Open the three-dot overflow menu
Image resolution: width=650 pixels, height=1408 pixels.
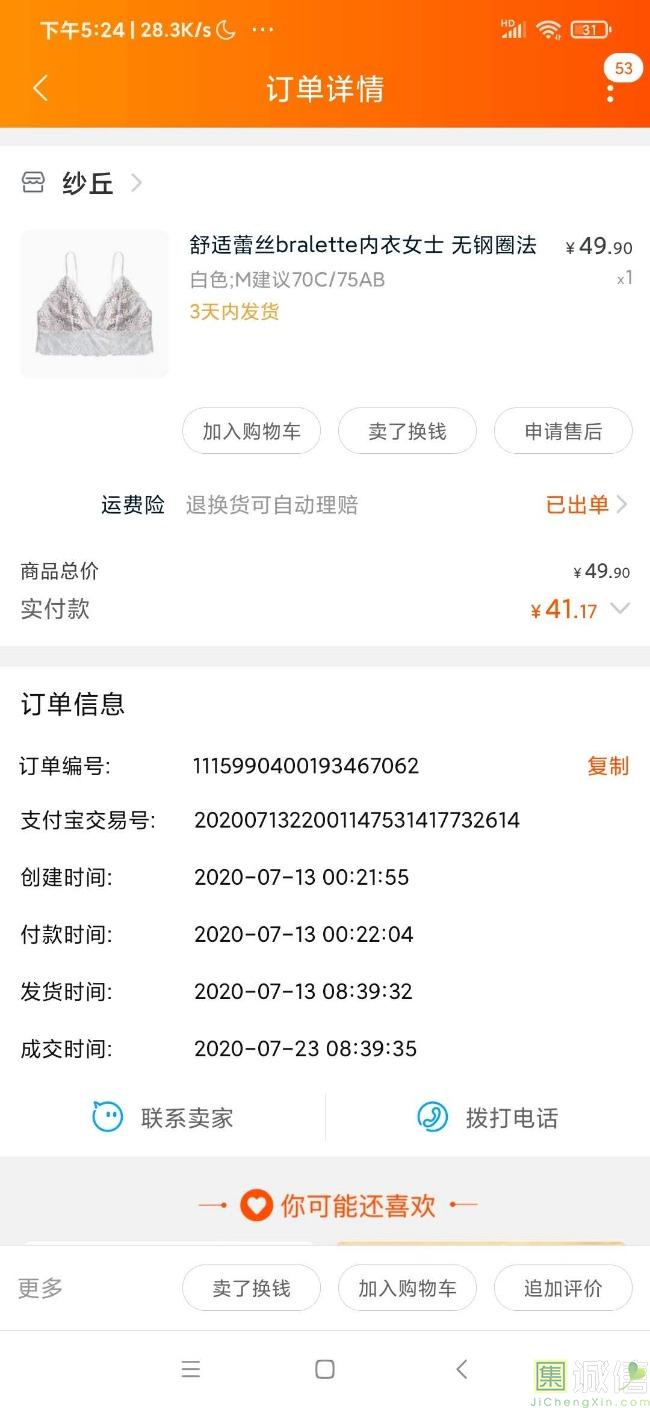[x=610, y=92]
